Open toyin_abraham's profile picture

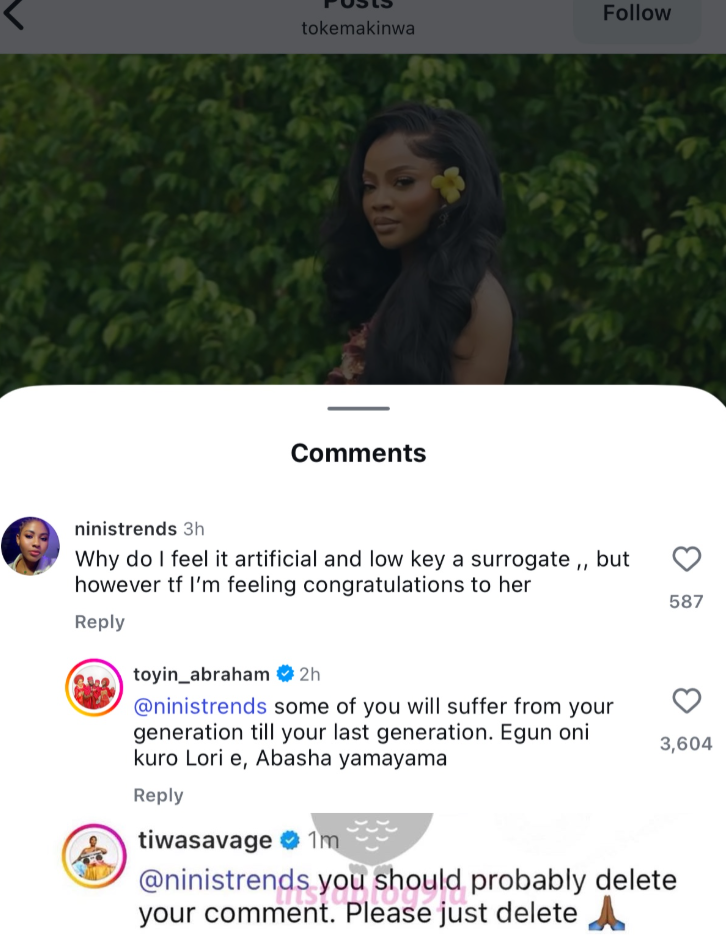pyautogui.click(x=93, y=688)
